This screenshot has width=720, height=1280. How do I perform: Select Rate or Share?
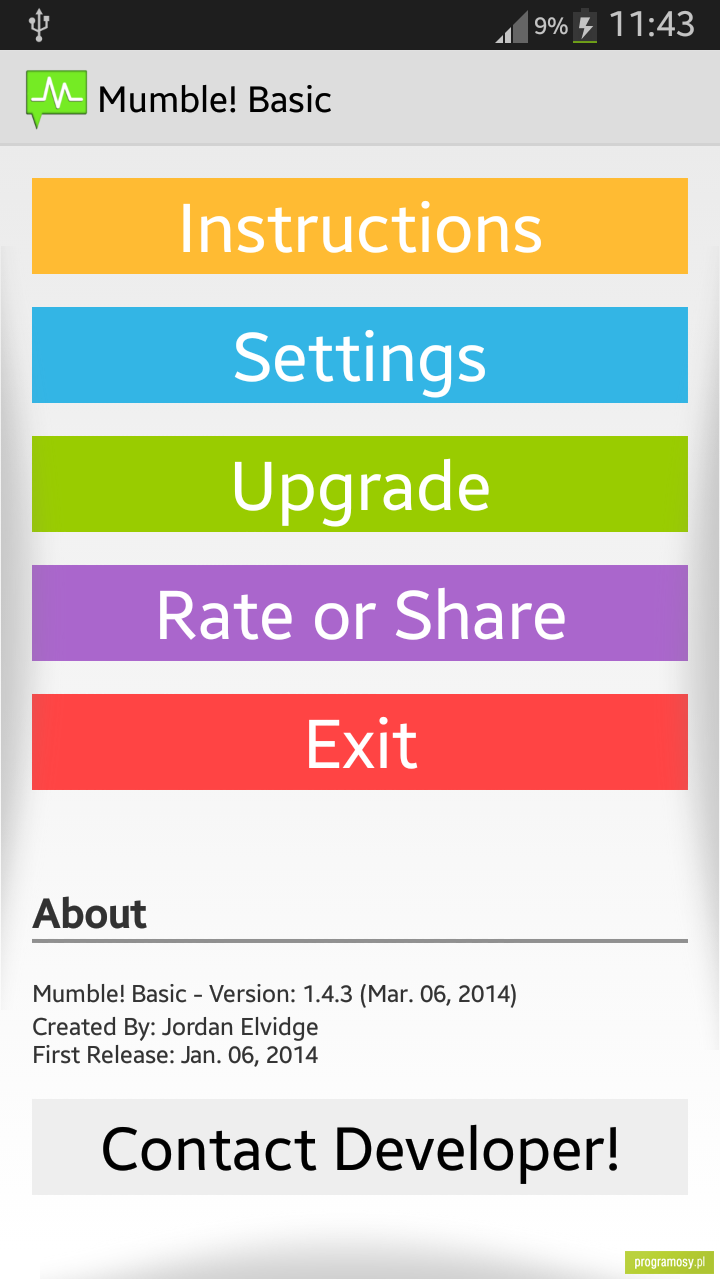[x=360, y=613]
